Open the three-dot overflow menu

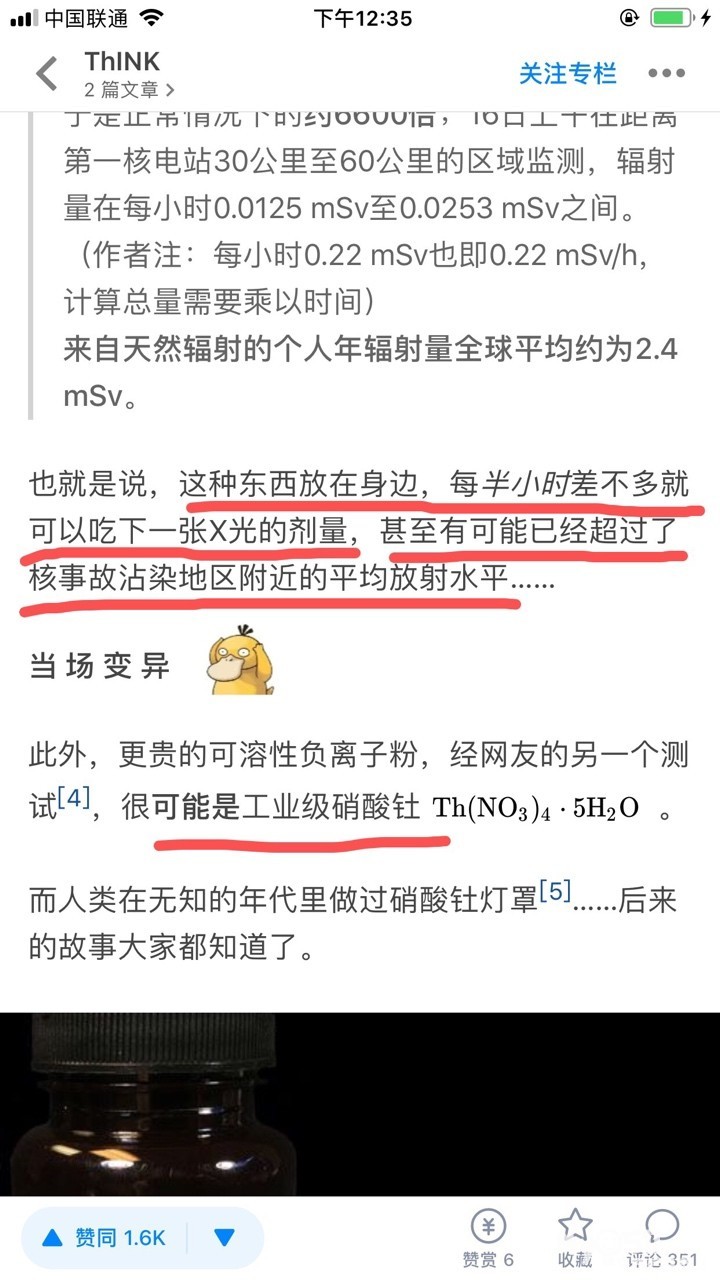click(x=666, y=73)
